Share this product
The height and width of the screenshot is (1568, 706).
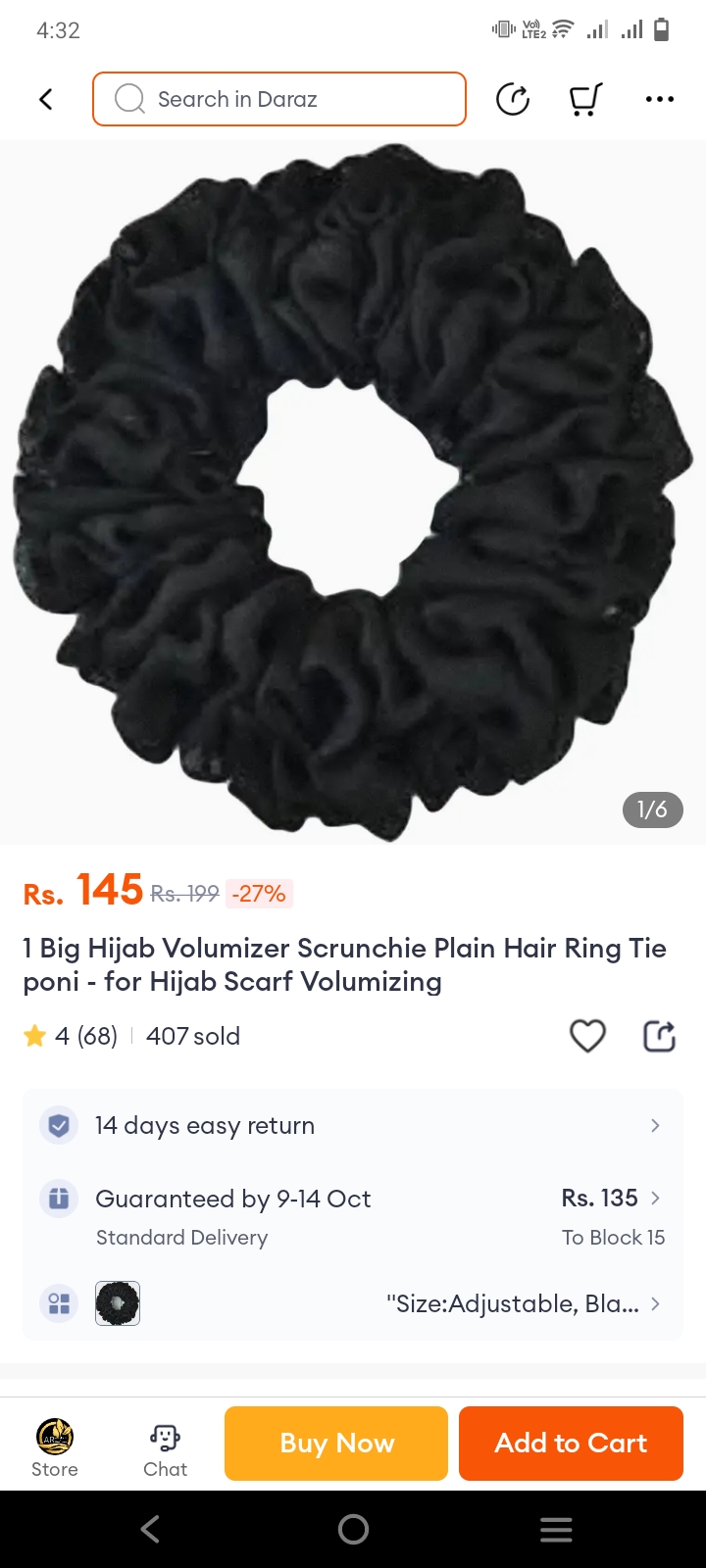[659, 1036]
